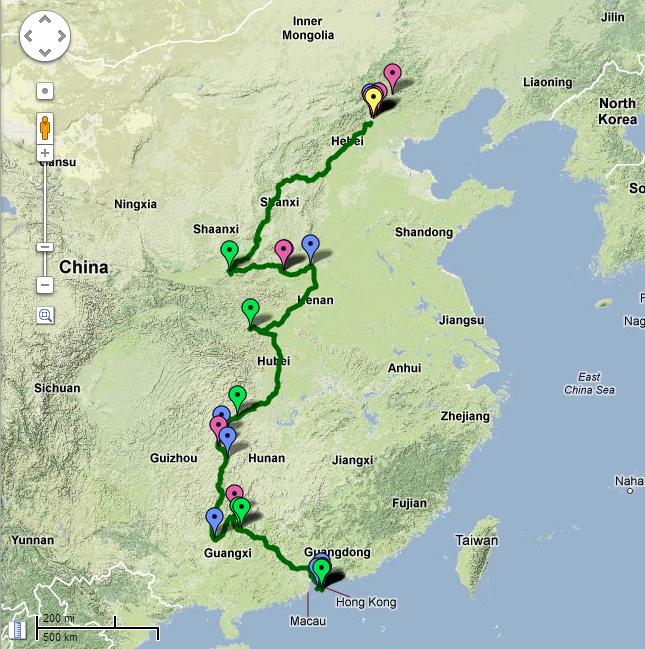The width and height of the screenshot is (645, 649).
Task: Tap the ruler icon beside the scale bar
Action: (x=15, y=628)
